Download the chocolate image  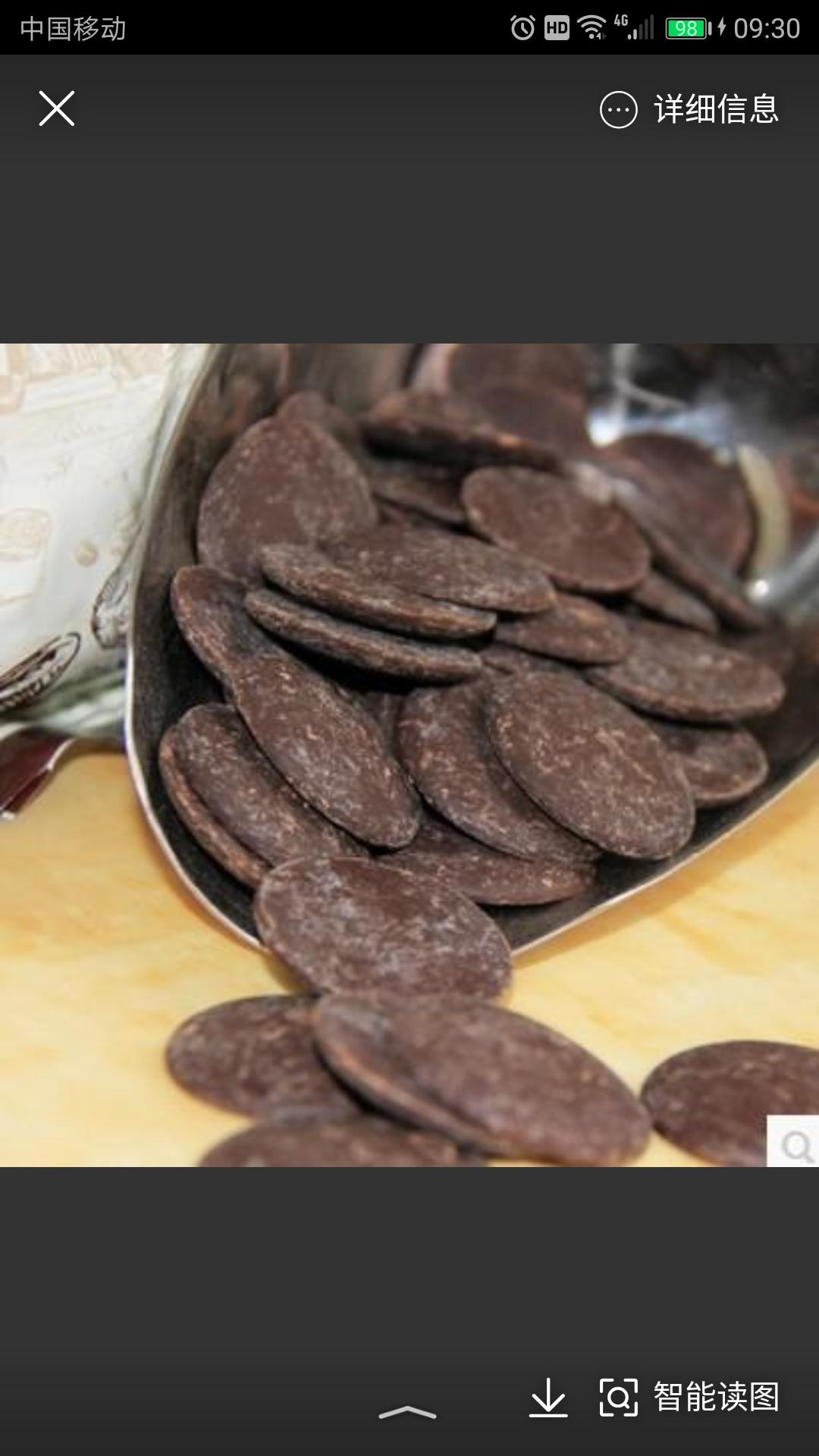(x=548, y=1397)
